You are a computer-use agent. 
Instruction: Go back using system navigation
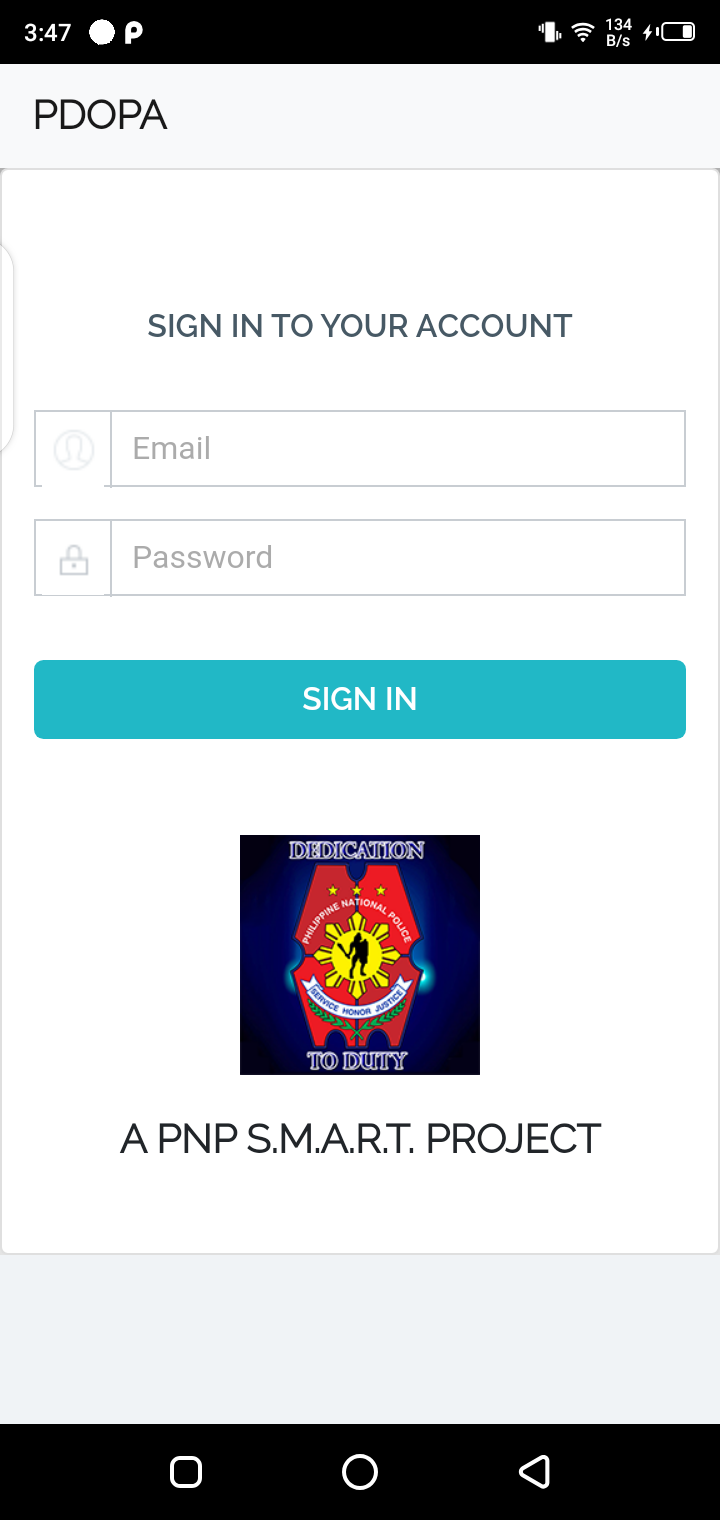(534, 1471)
